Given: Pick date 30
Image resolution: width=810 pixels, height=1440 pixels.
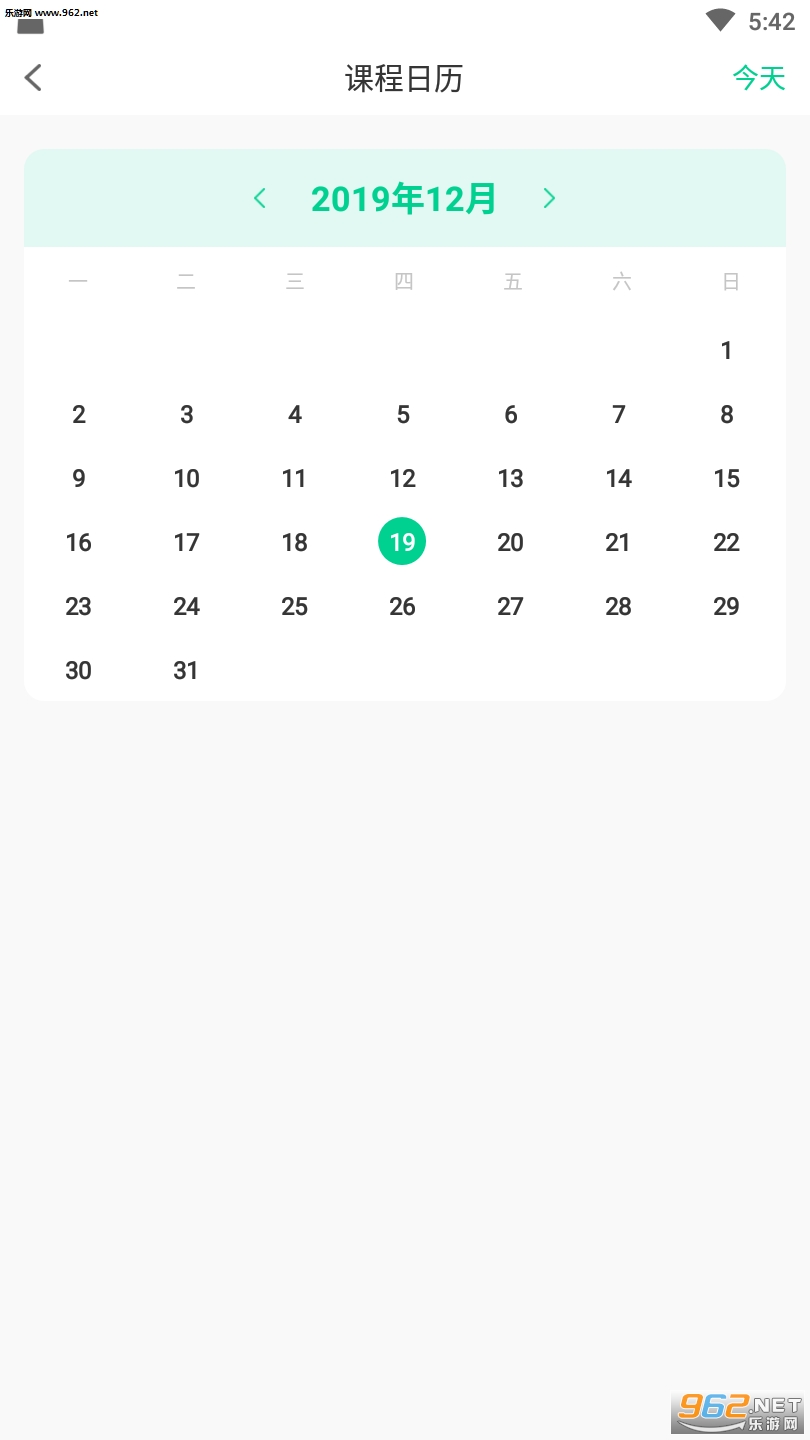Looking at the screenshot, I should [78, 670].
